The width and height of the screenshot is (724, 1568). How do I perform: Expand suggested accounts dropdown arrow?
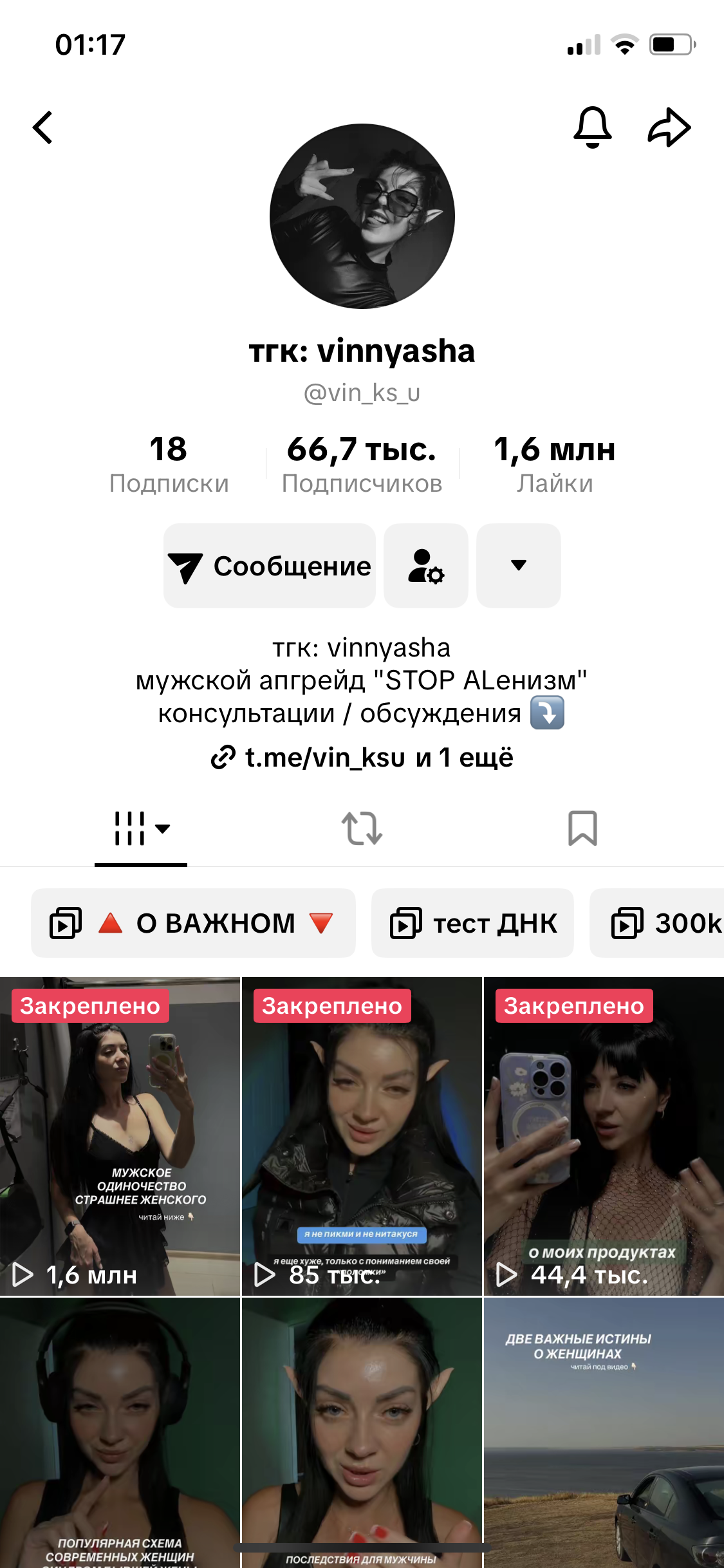pyautogui.click(x=519, y=566)
